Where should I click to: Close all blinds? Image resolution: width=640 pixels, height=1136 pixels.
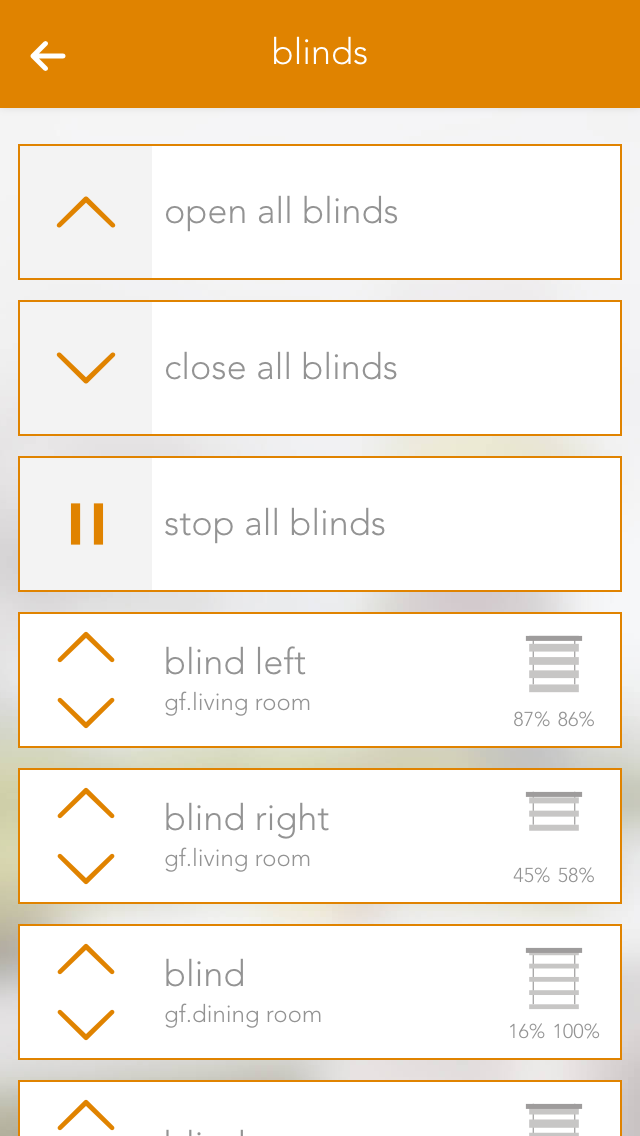click(86, 368)
